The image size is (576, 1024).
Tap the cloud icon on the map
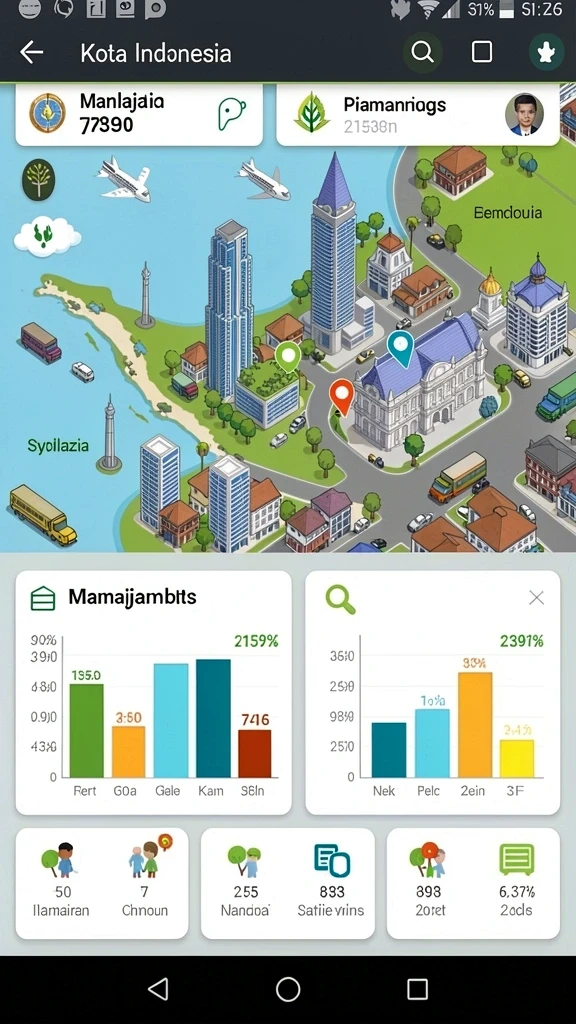(47, 235)
